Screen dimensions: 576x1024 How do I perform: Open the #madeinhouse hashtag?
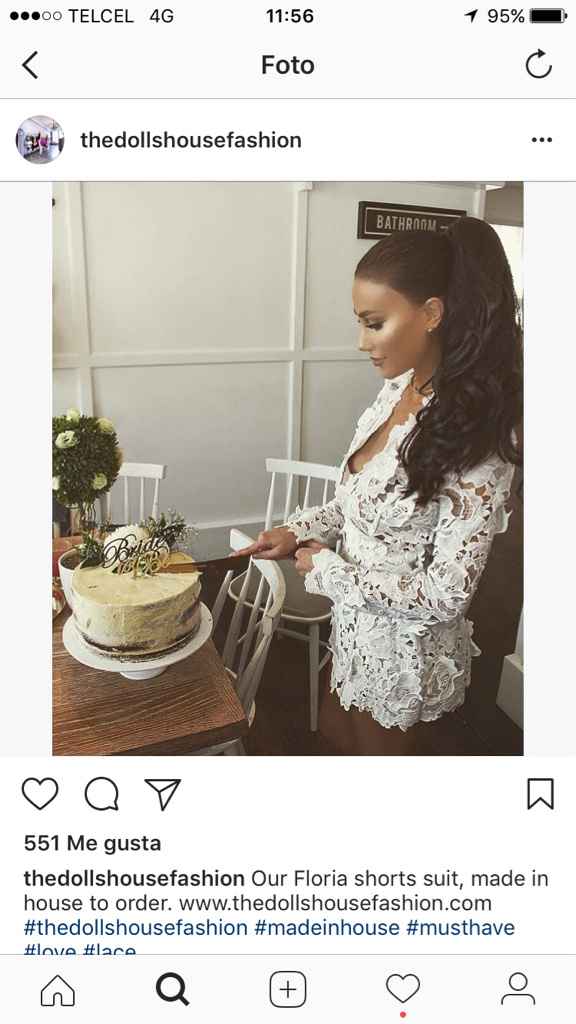pyautogui.click(x=327, y=928)
